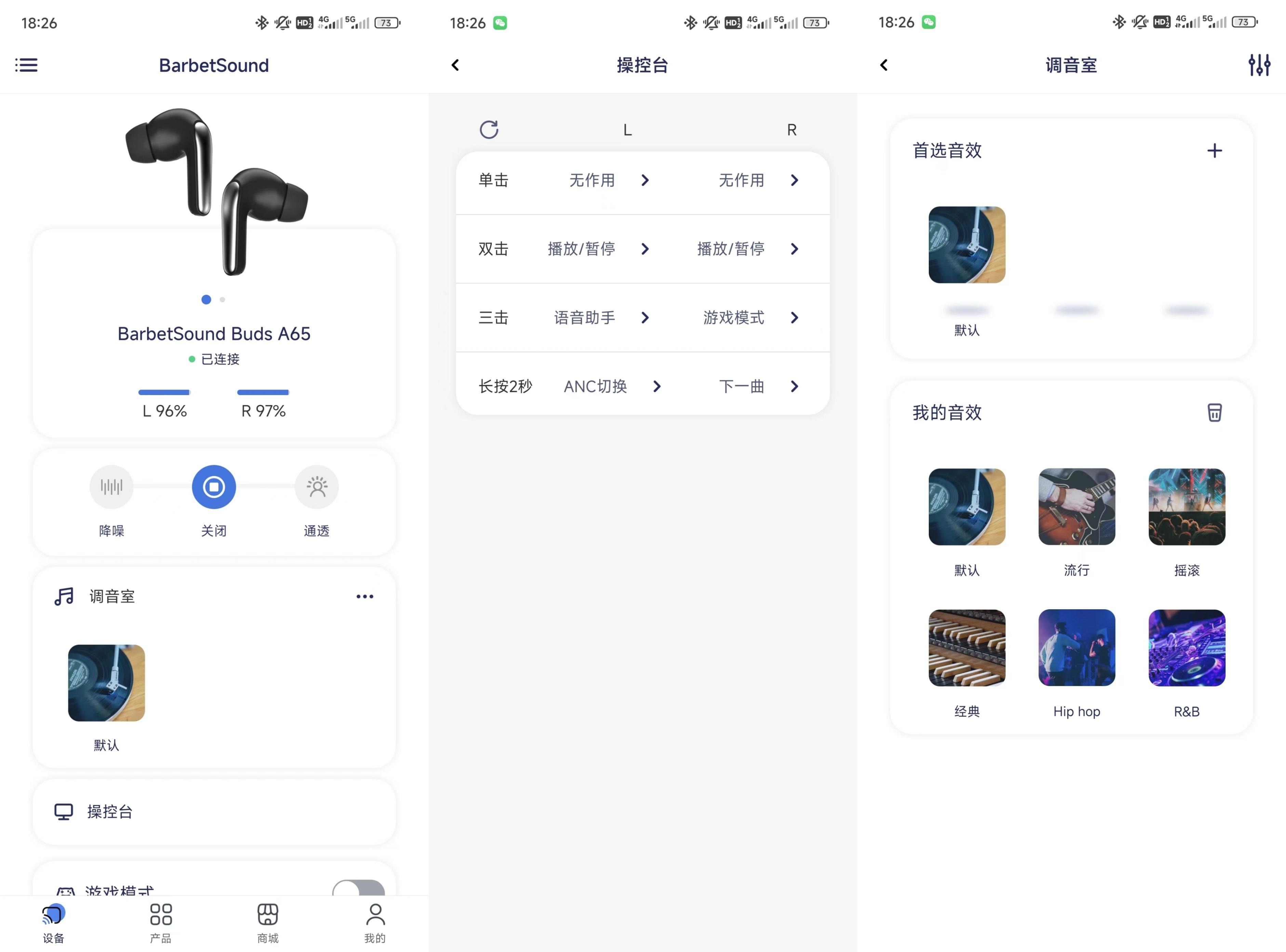Open the equalizer sliders icon in 调音室
This screenshot has height=952, width=1286.
point(1259,65)
